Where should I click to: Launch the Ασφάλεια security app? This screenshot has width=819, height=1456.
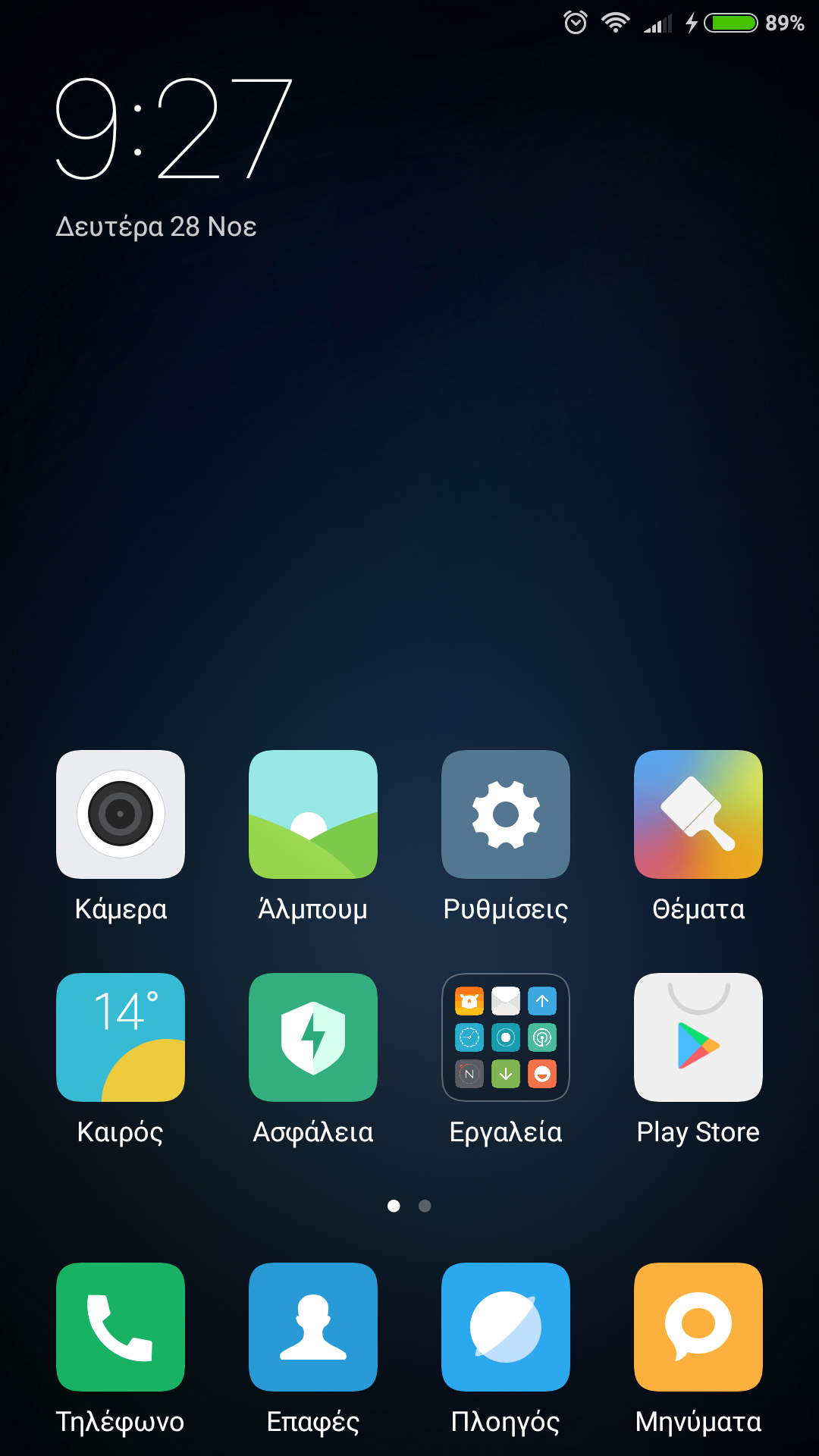point(313,1037)
